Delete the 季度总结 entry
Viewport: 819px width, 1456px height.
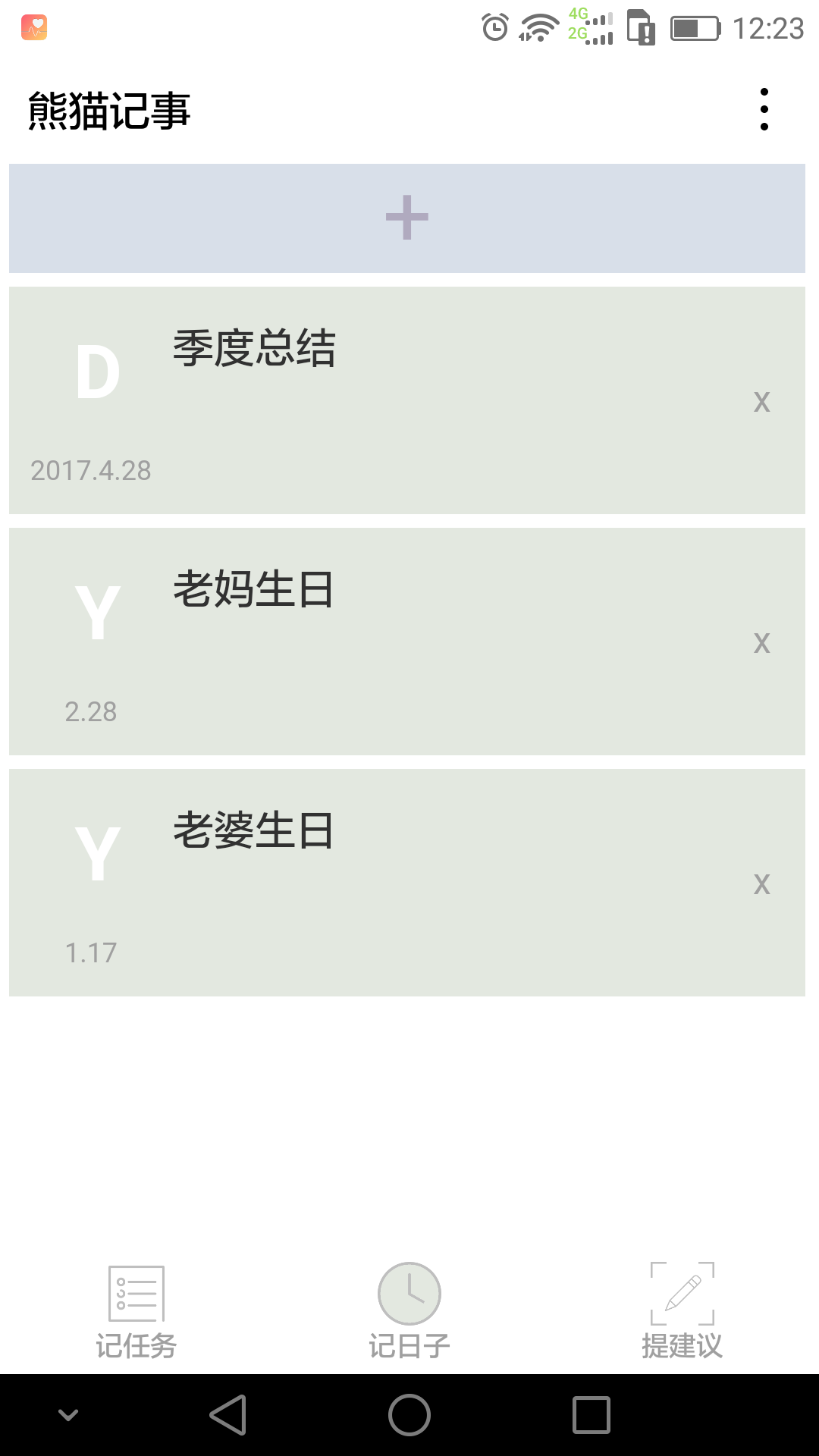click(761, 402)
